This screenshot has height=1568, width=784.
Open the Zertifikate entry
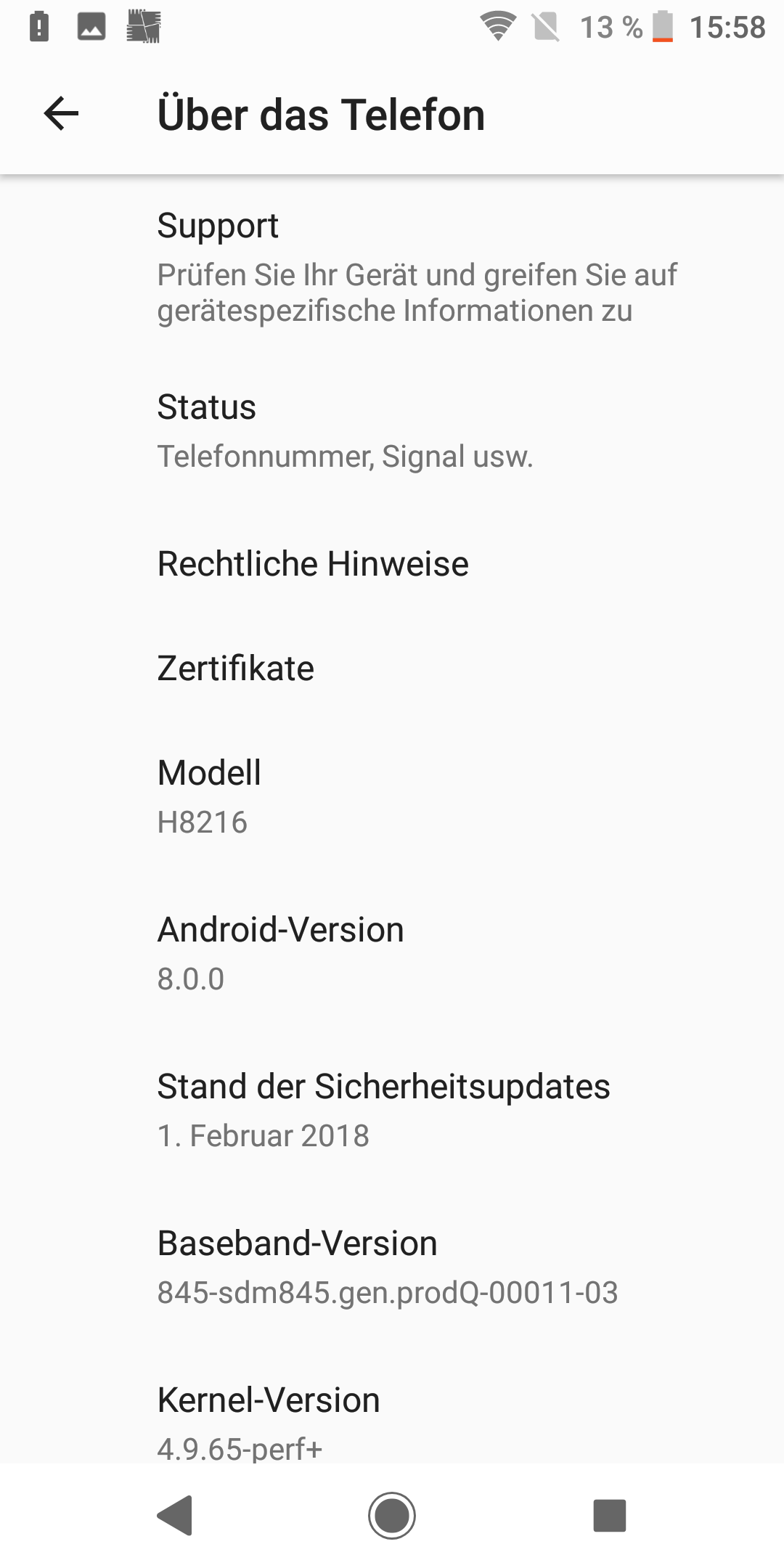tap(392, 669)
